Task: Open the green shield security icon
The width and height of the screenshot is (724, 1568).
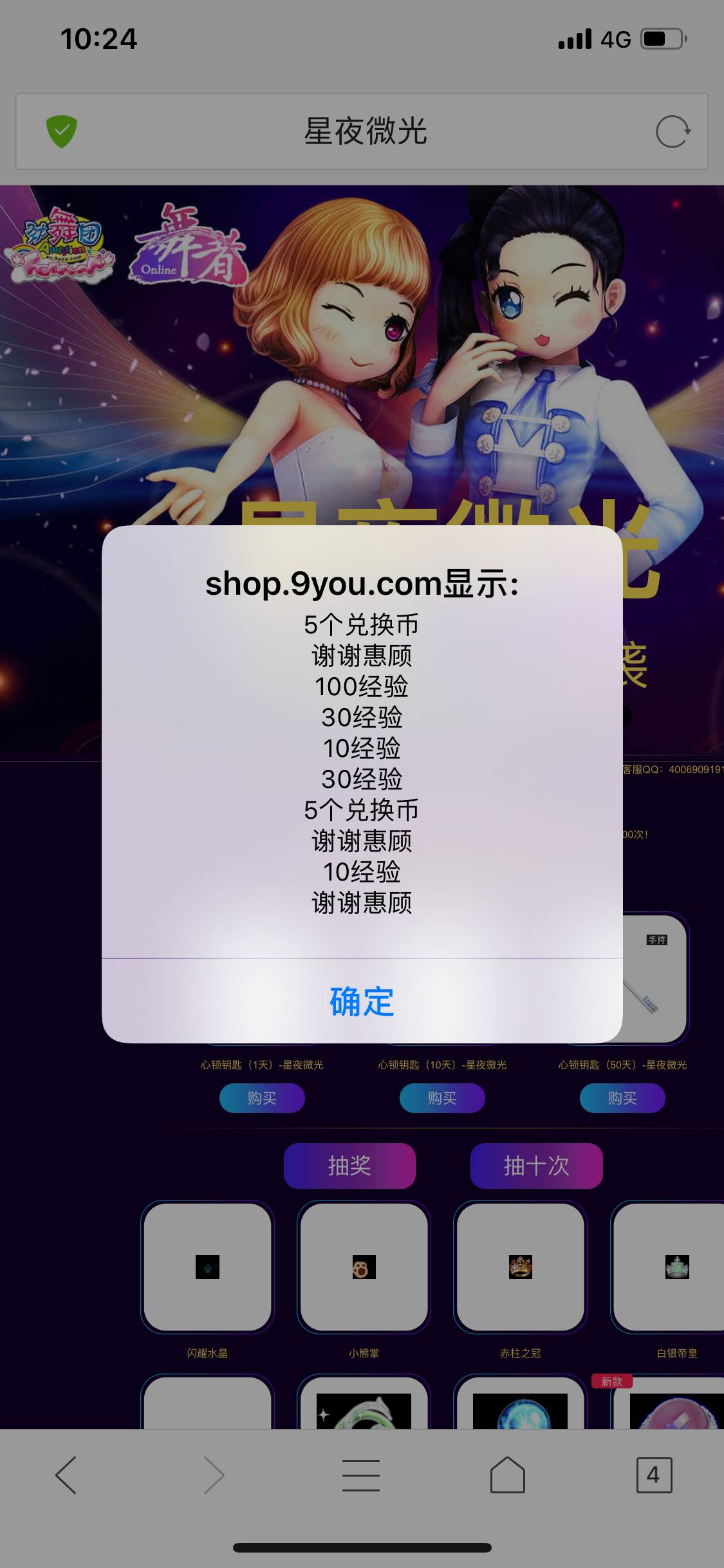Action: tap(62, 132)
